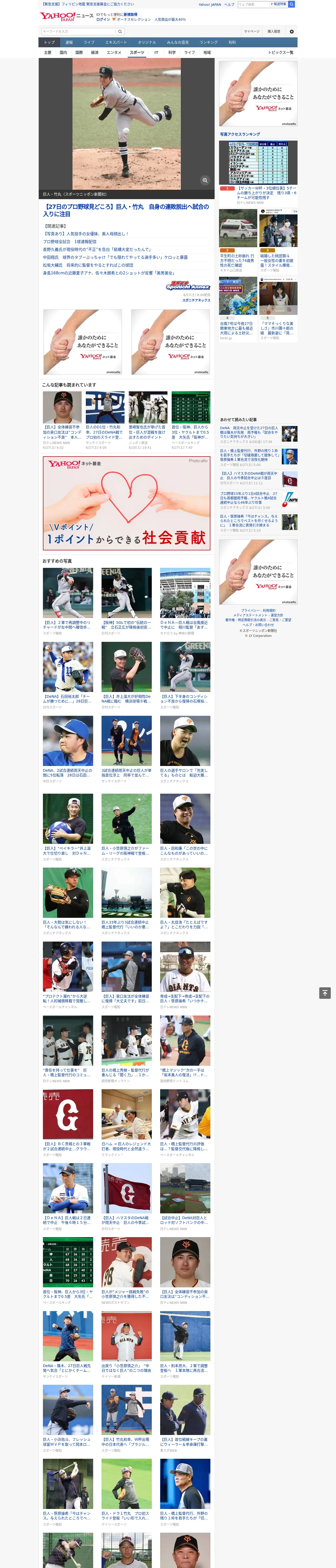Image resolution: width=336 pixels, height=1568 pixels.
Task: Switch to the 速報 tab
Action: [x=69, y=43]
